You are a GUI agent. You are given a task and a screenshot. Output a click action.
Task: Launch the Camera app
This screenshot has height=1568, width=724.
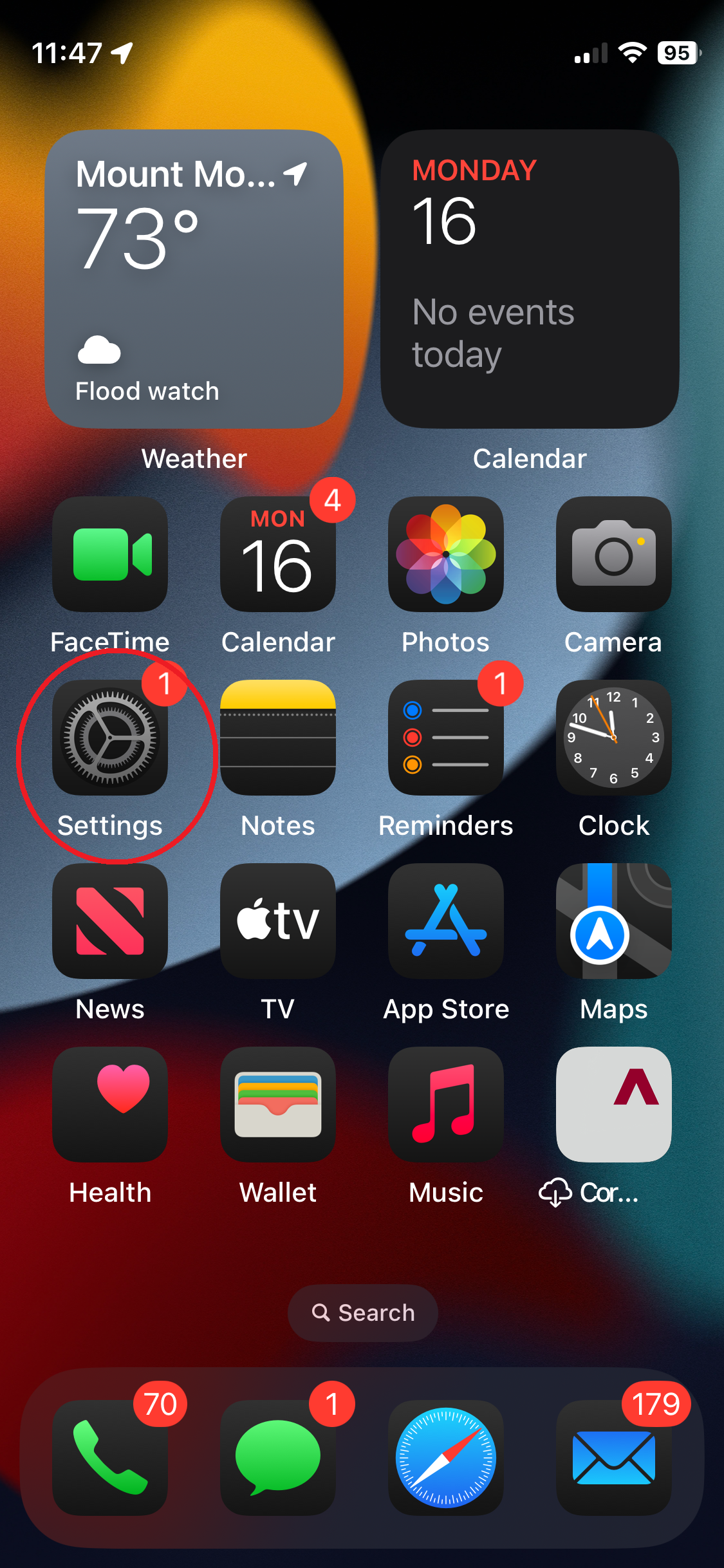613,554
